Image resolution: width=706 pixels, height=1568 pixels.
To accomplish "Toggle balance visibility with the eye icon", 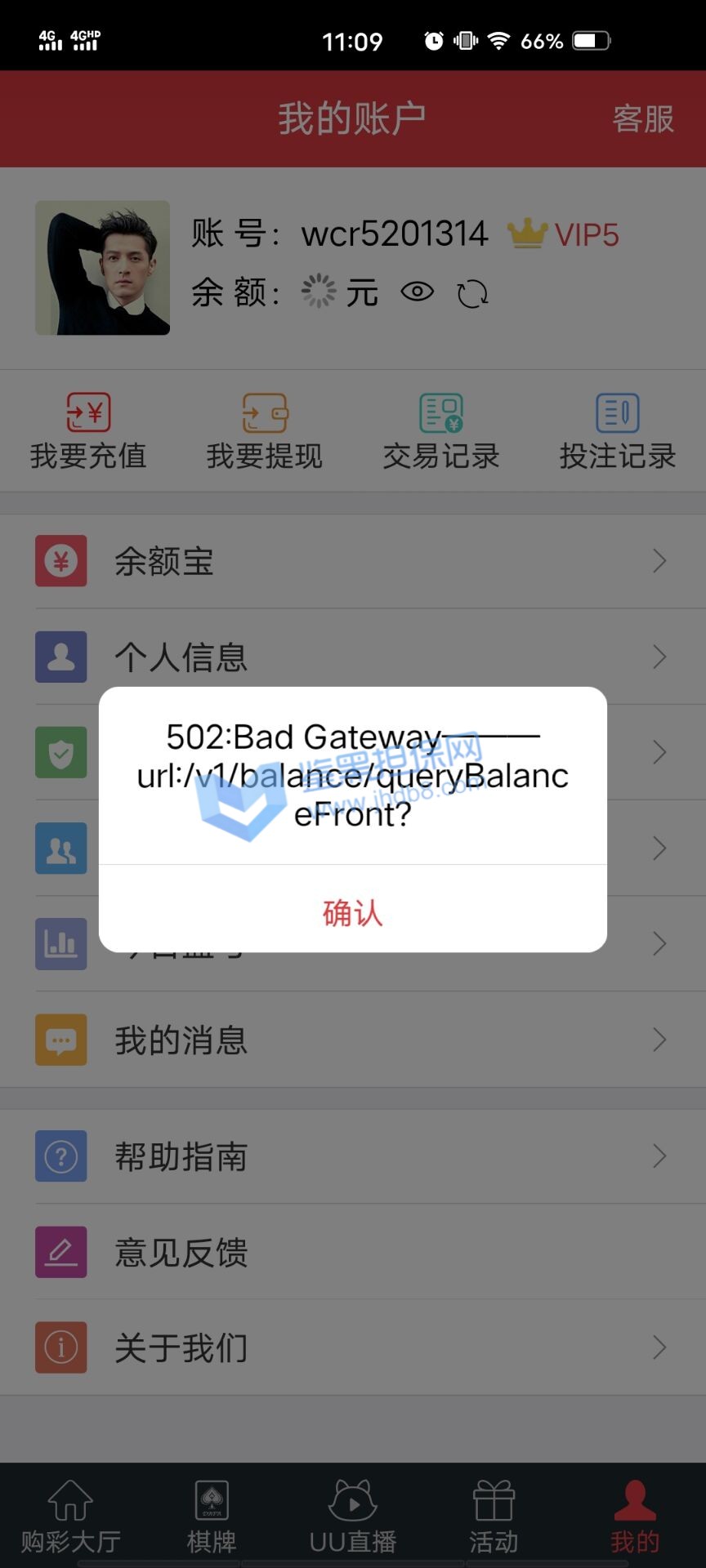I will pos(417,292).
